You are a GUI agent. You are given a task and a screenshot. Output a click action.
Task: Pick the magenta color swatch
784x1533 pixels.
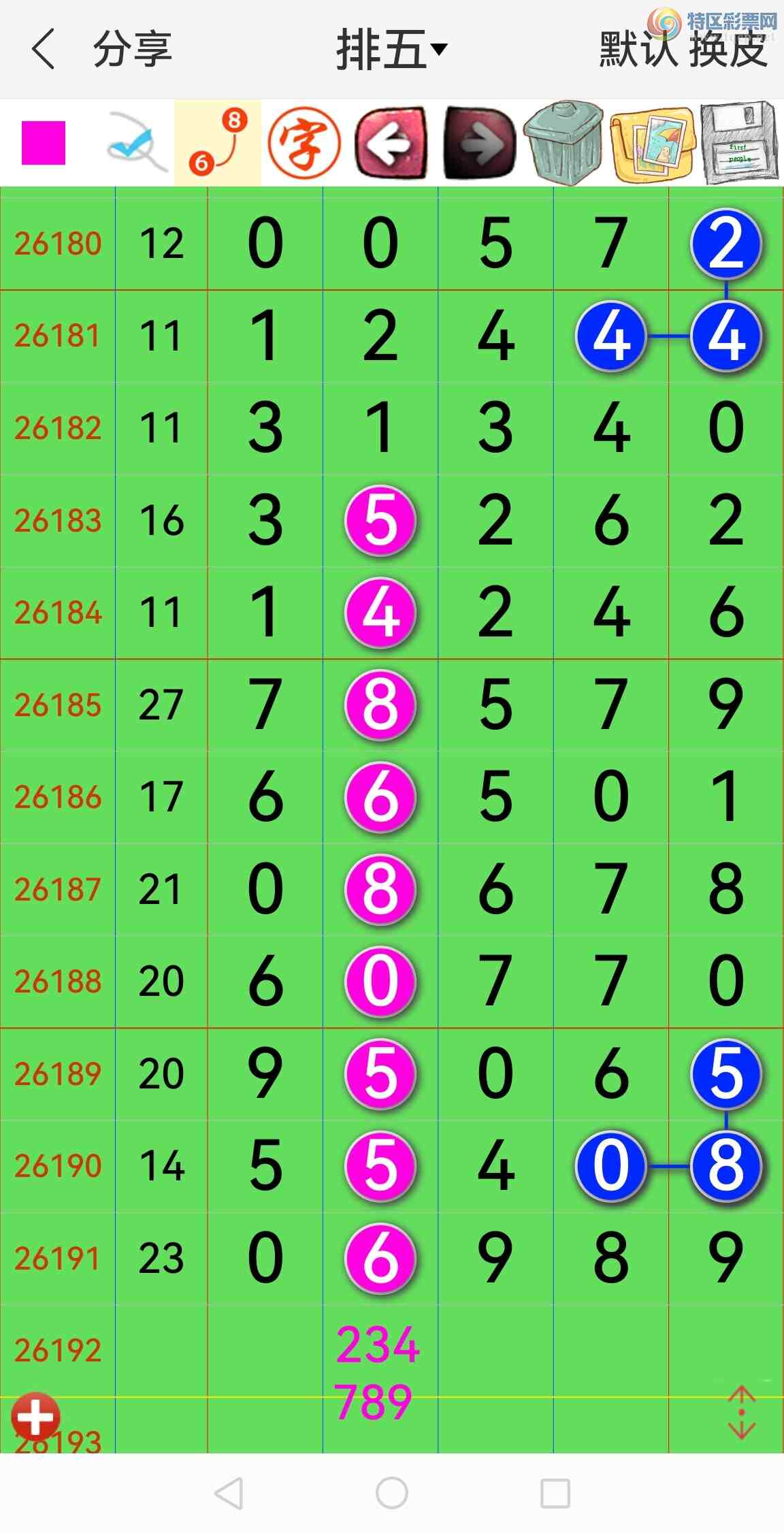pyautogui.click(x=44, y=143)
